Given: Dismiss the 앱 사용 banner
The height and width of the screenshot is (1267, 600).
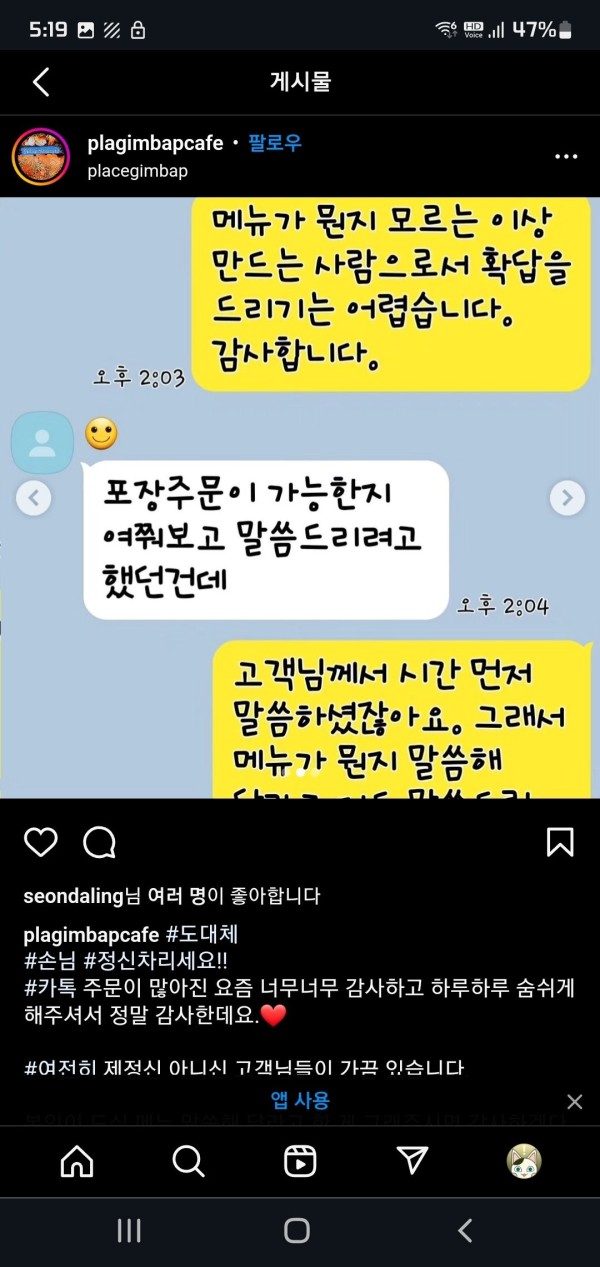Looking at the screenshot, I should pyautogui.click(x=574, y=1101).
